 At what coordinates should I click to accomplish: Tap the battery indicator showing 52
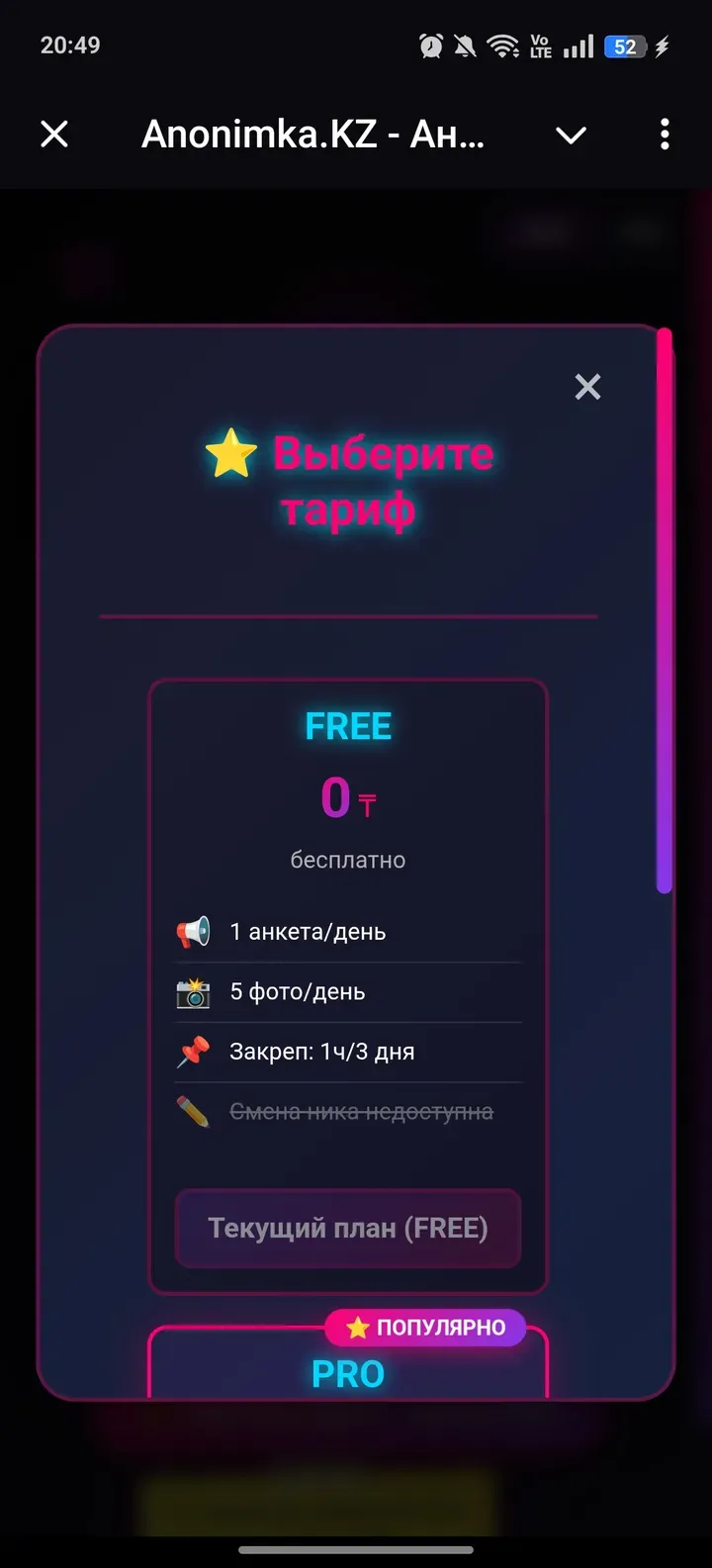(624, 45)
